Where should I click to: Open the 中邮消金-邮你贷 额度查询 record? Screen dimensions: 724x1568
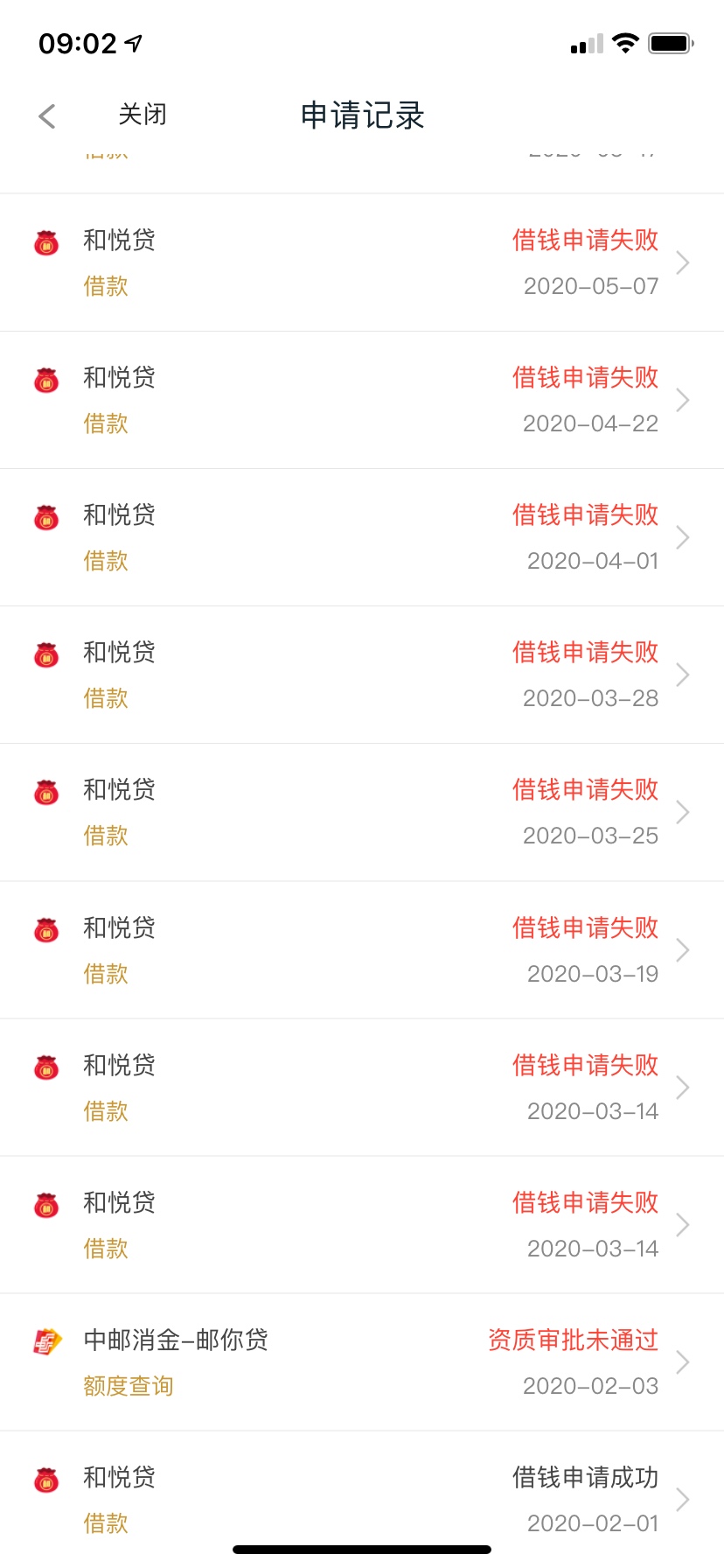coord(362,1362)
